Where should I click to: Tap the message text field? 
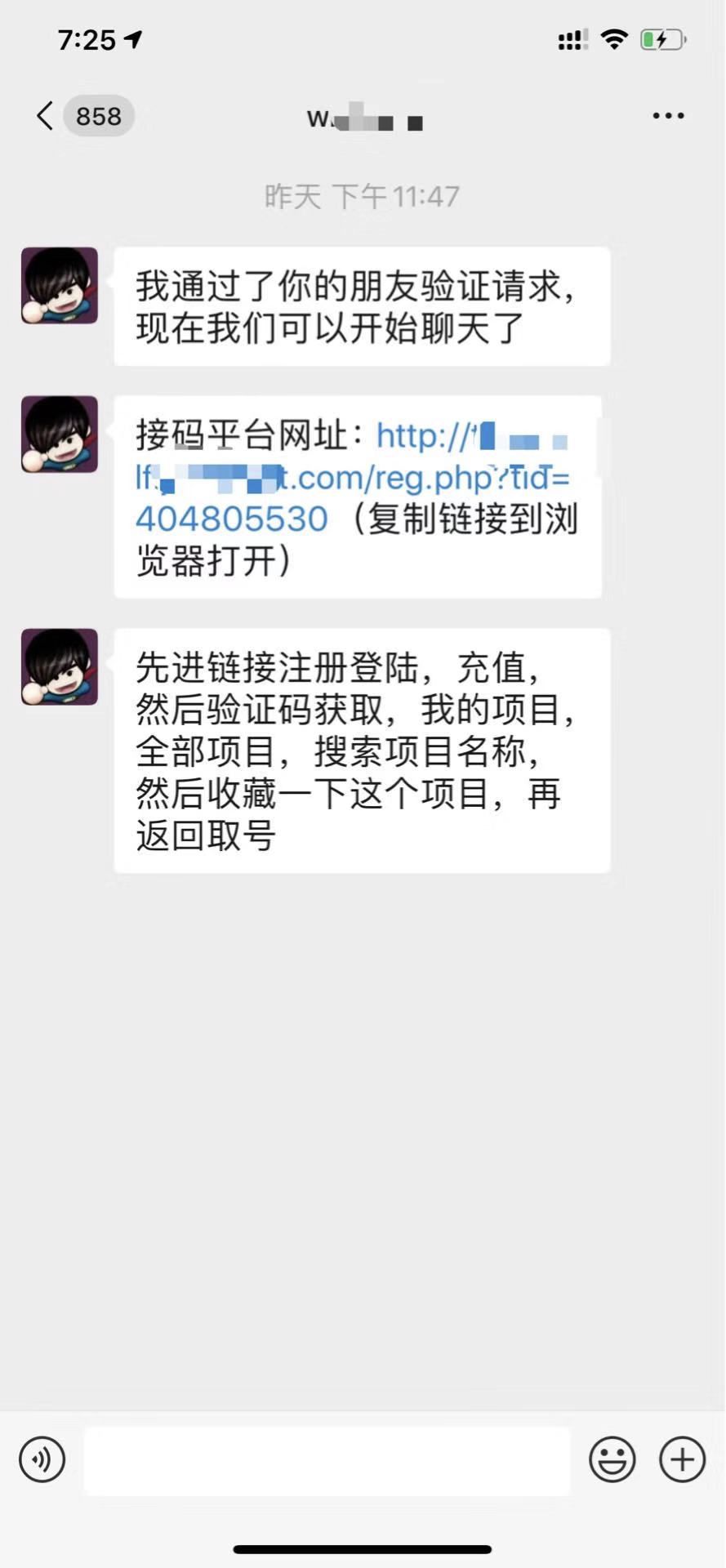tap(327, 1460)
